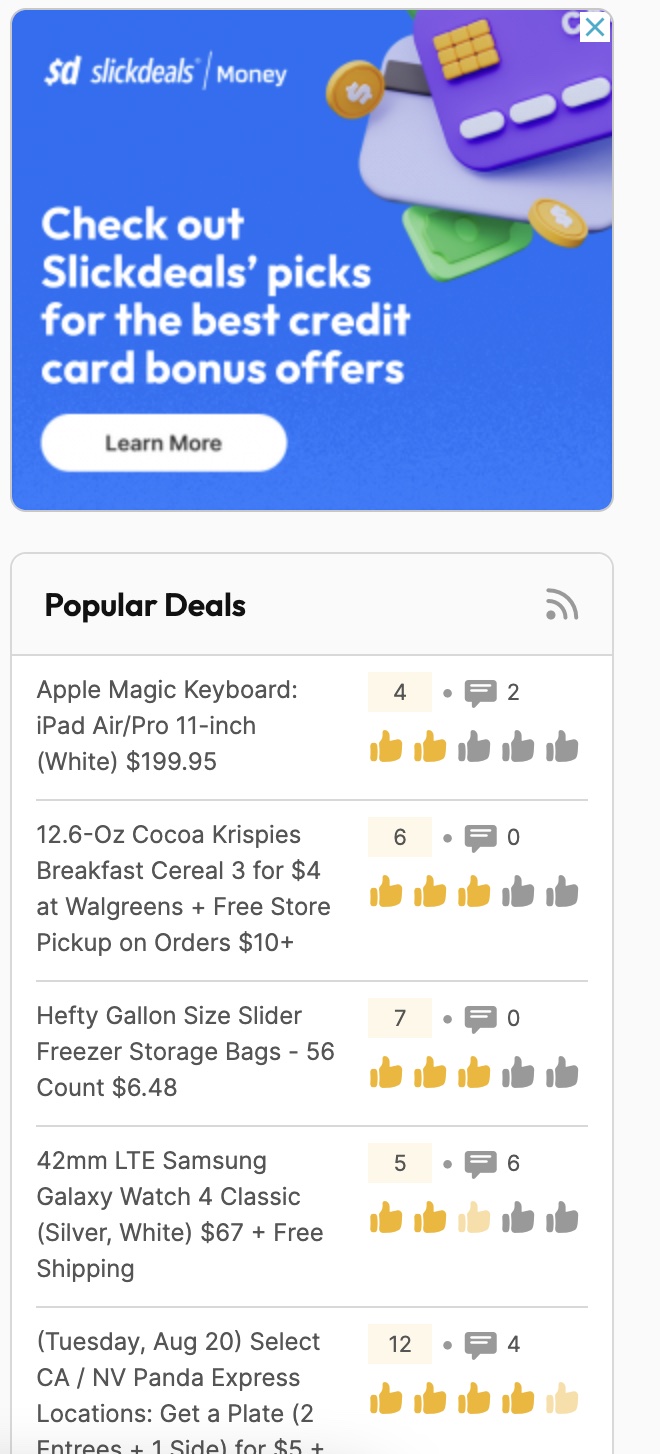View comments on Apple Magic Keyboard deal
Viewport: 660px width, 1454px height.
click(x=493, y=692)
